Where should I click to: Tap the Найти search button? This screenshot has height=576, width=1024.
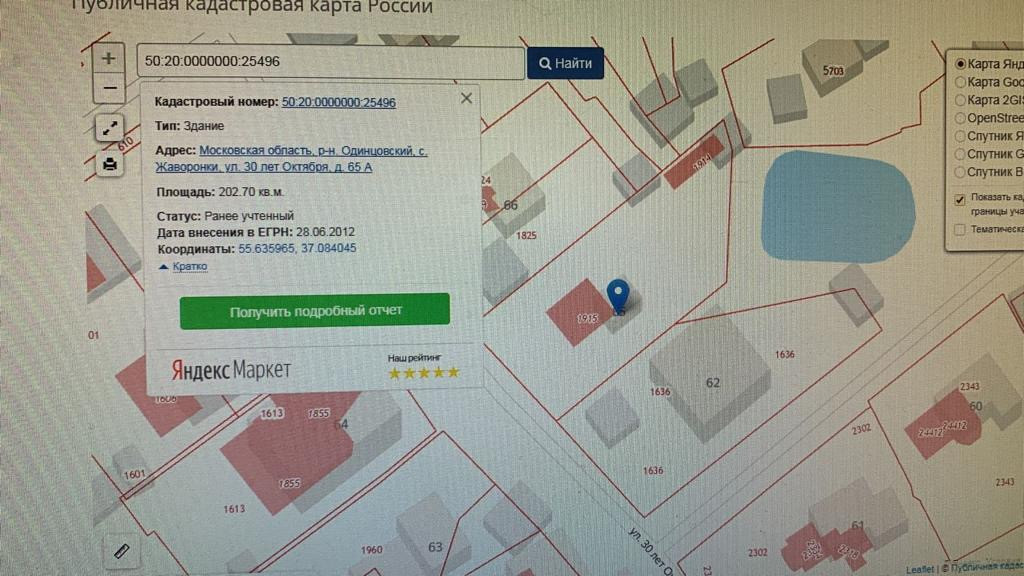[565, 63]
